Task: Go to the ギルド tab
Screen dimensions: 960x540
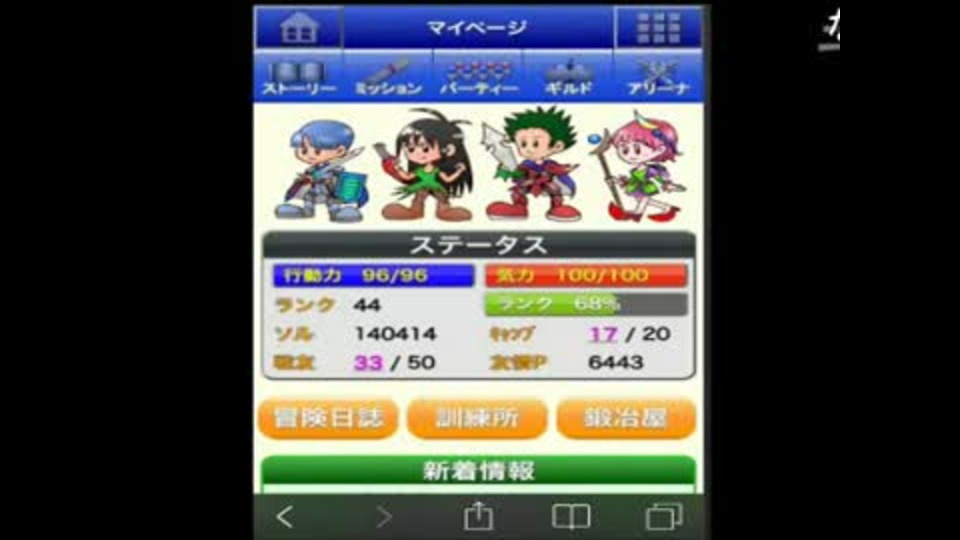Action: pos(567,77)
